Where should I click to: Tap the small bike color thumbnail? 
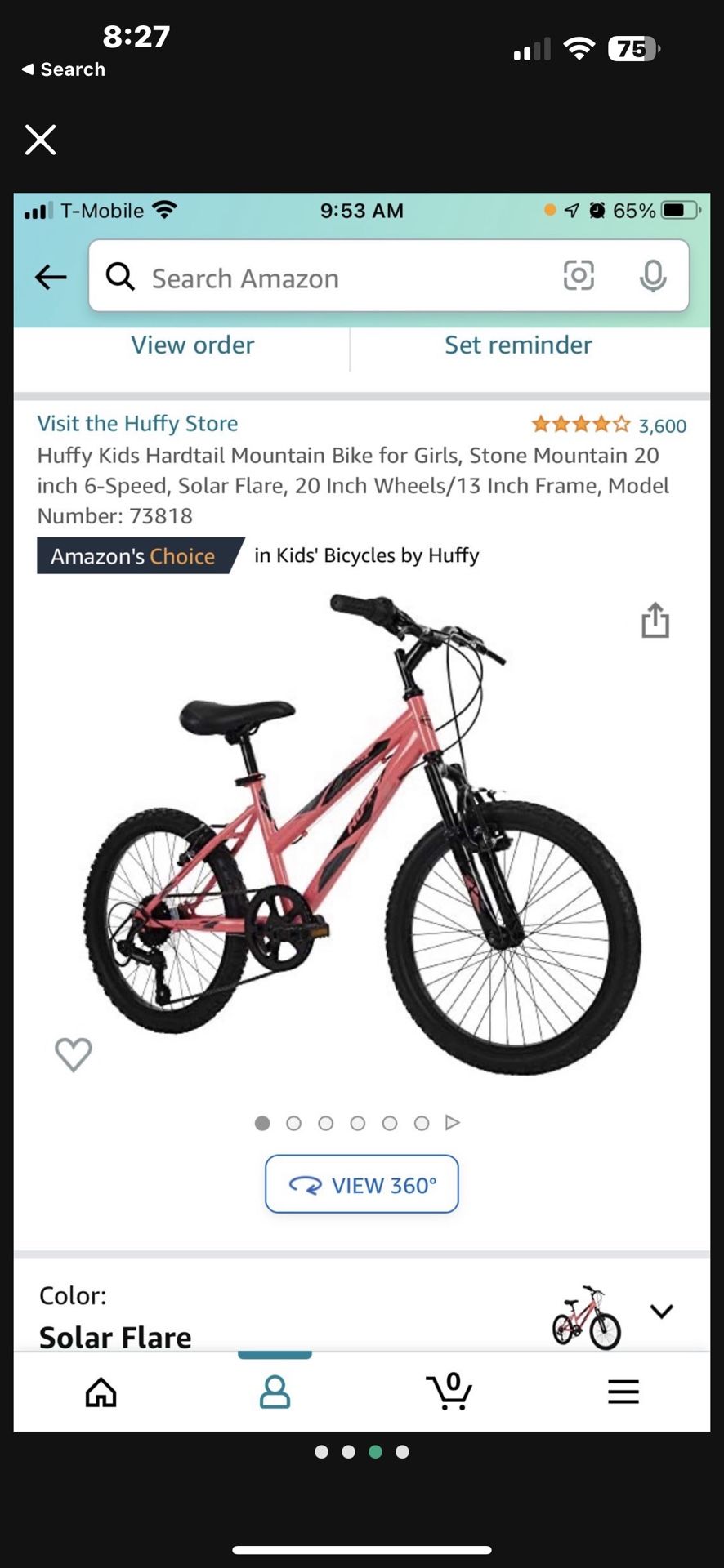587,1316
